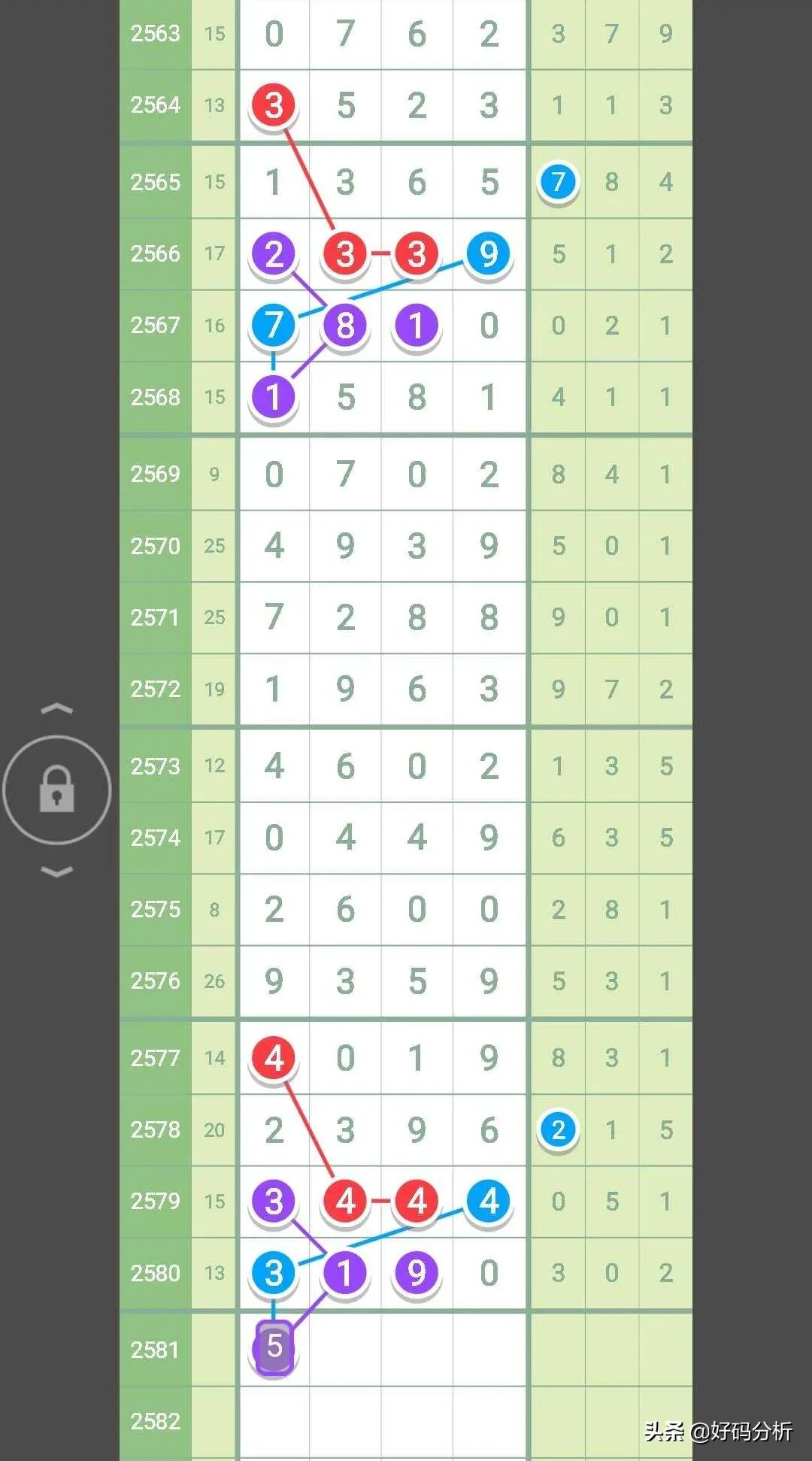Select the purple circled 2 in row 2566
The width and height of the screenshot is (812, 1461).
274,254
